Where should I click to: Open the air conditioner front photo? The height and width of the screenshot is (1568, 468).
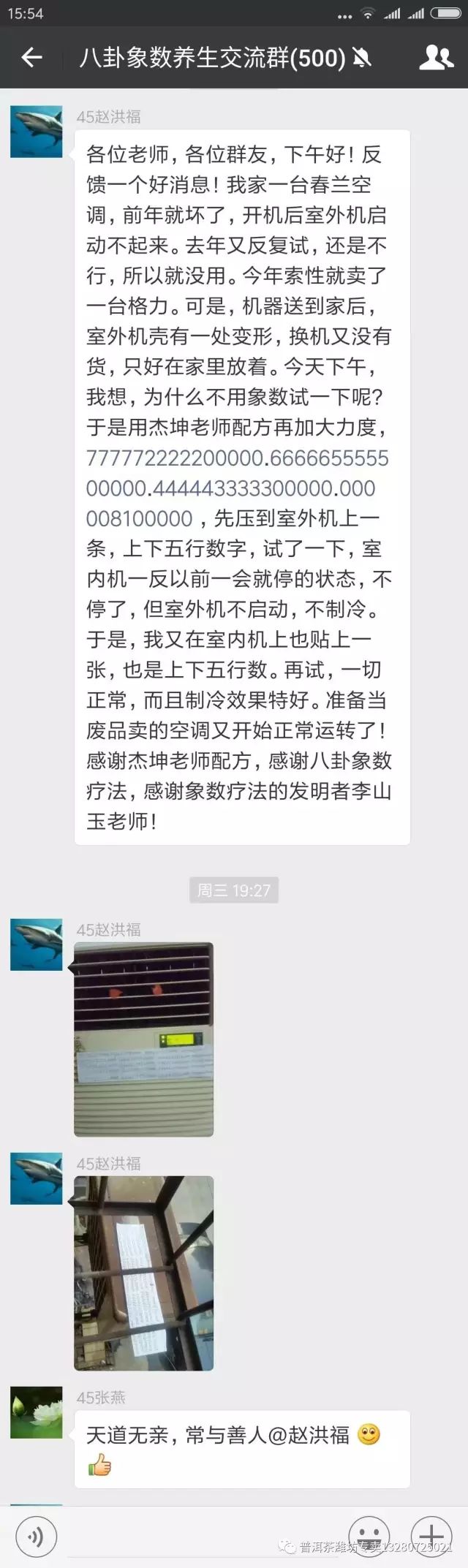click(x=144, y=1039)
